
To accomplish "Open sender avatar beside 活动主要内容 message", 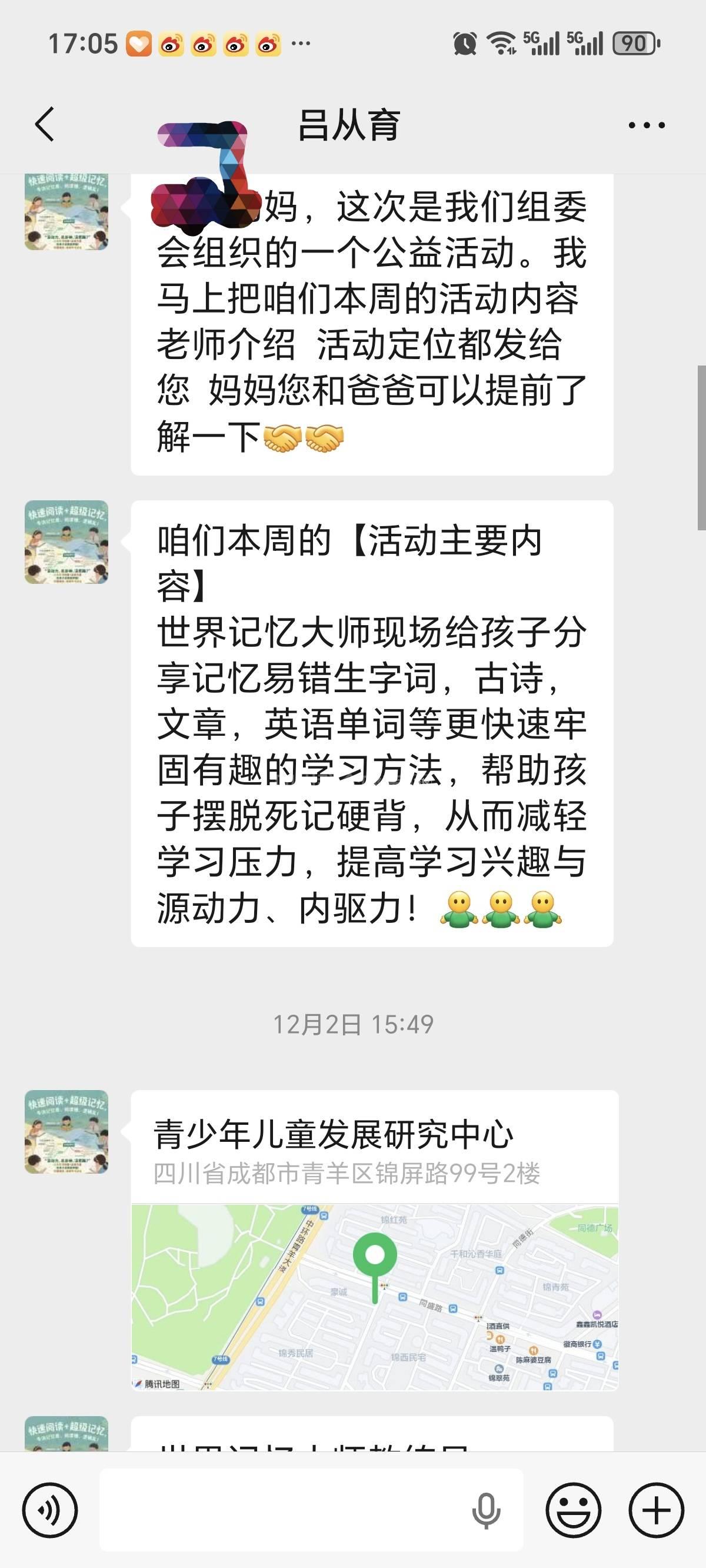I will coord(66,542).
